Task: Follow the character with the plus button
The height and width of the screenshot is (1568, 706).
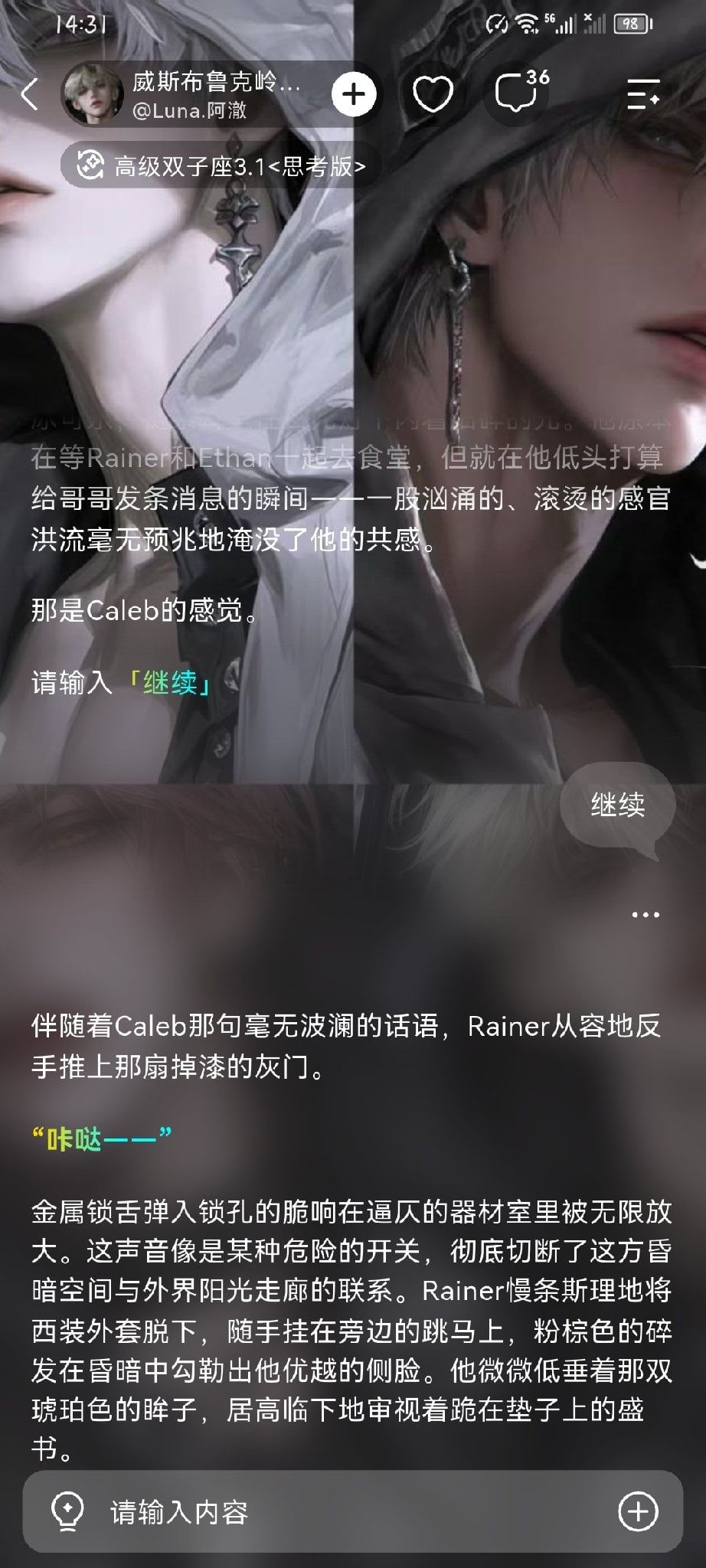Action: pos(354,95)
